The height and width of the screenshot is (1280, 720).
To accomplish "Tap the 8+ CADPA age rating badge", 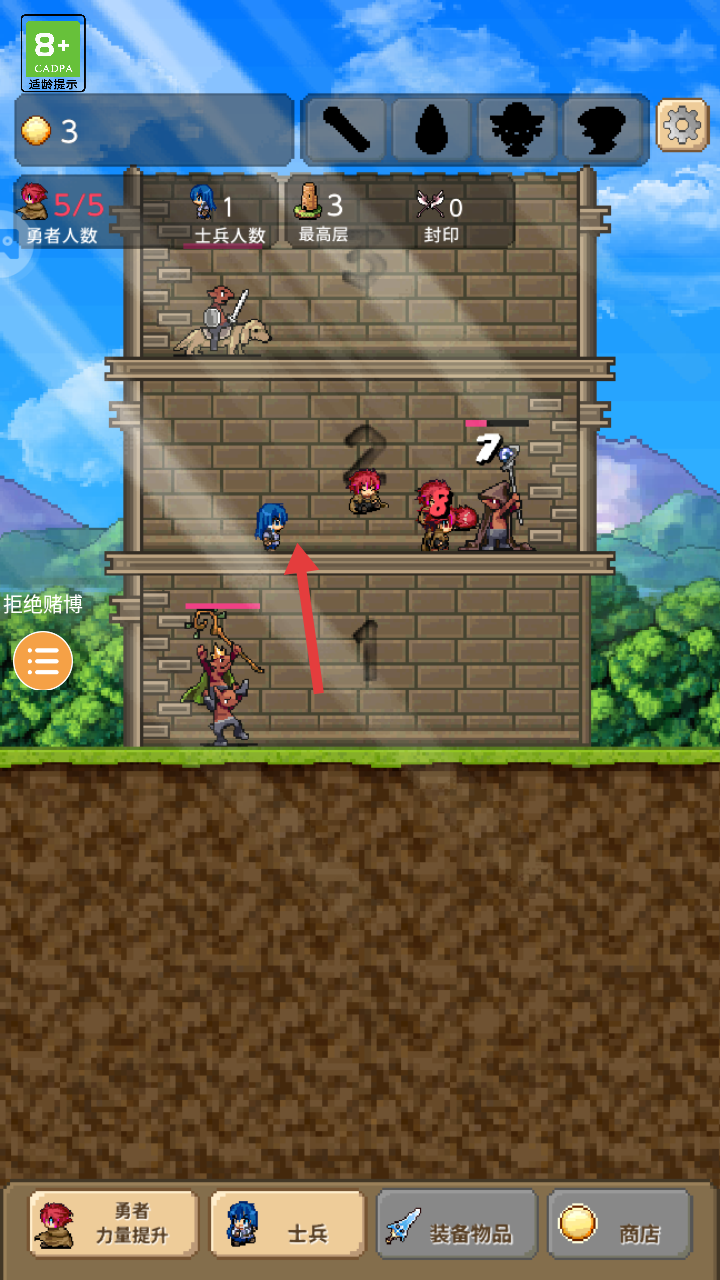I will [53, 53].
